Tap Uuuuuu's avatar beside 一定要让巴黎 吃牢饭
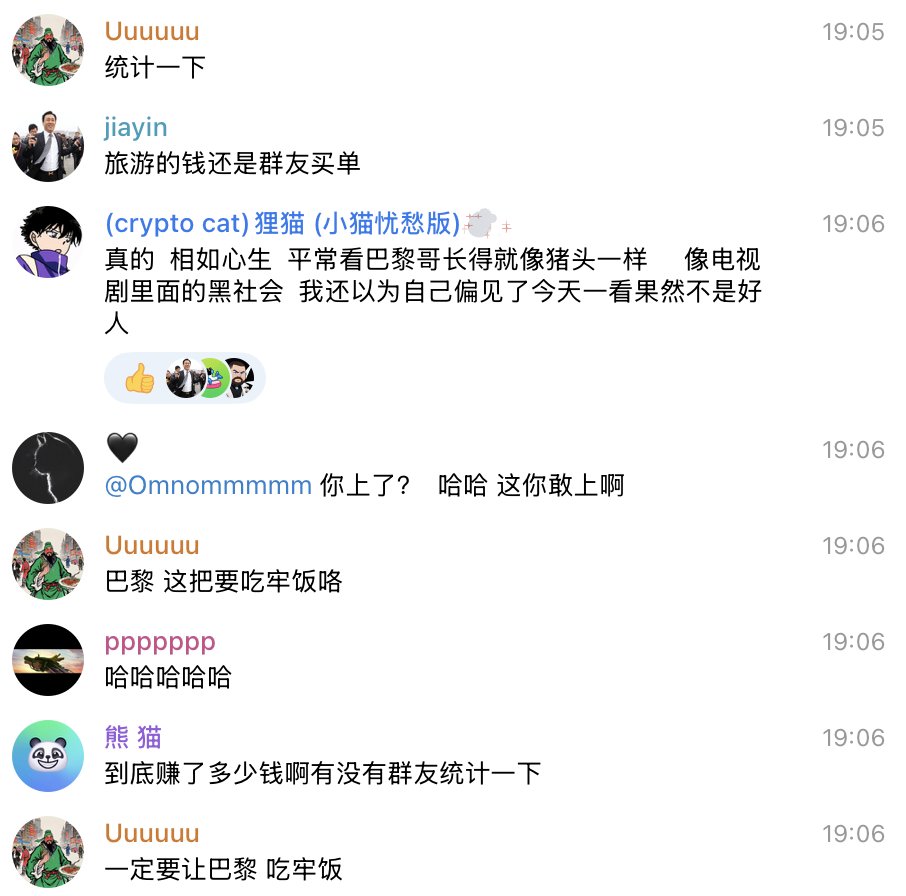The height and width of the screenshot is (896, 906). pyautogui.click(x=48, y=852)
